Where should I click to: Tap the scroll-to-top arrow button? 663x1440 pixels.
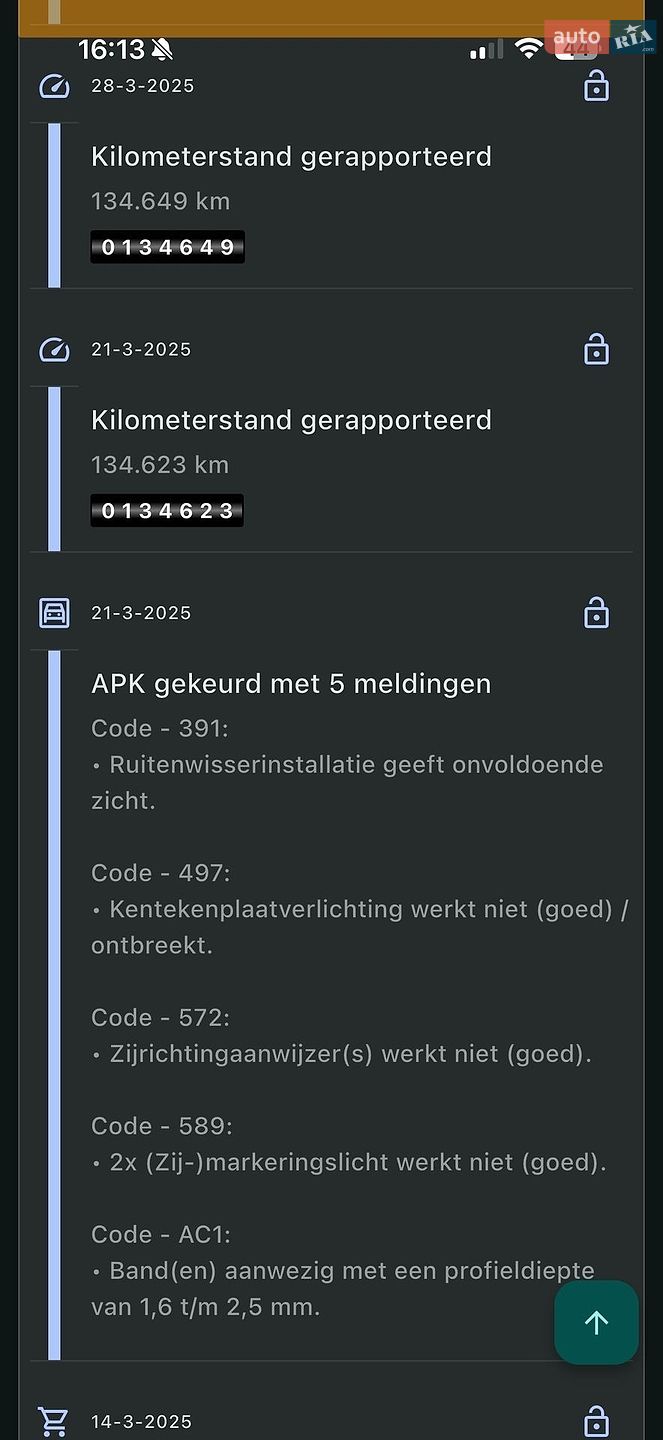click(x=596, y=1322)
